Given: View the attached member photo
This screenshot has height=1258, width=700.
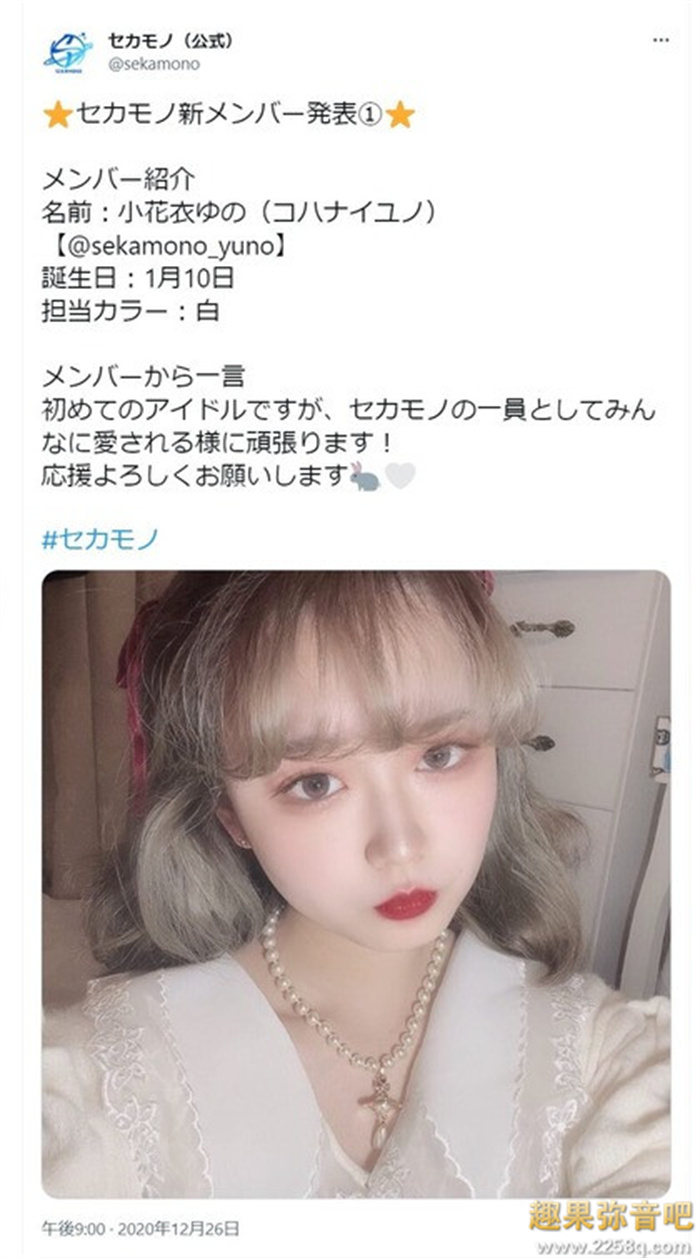Looking at the screenshot, I should click(355, 884).
